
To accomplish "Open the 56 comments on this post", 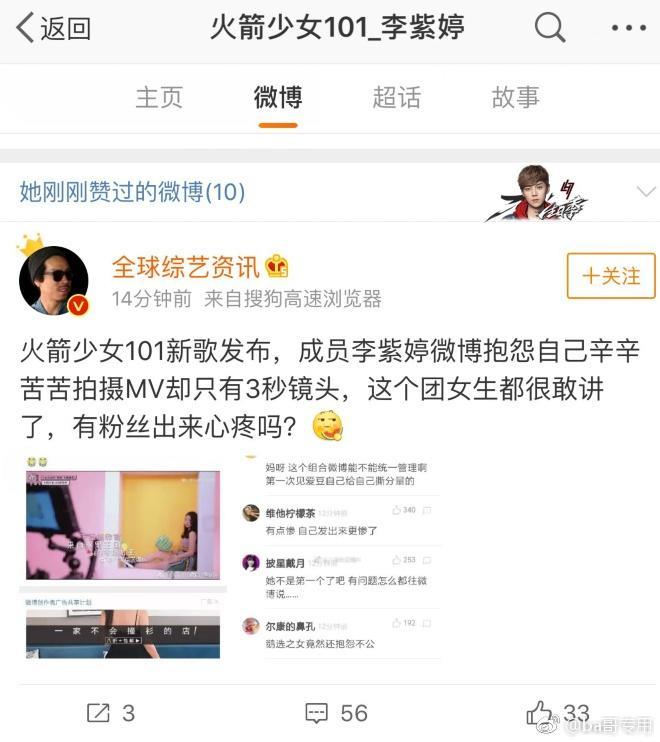I will (336, 713).
